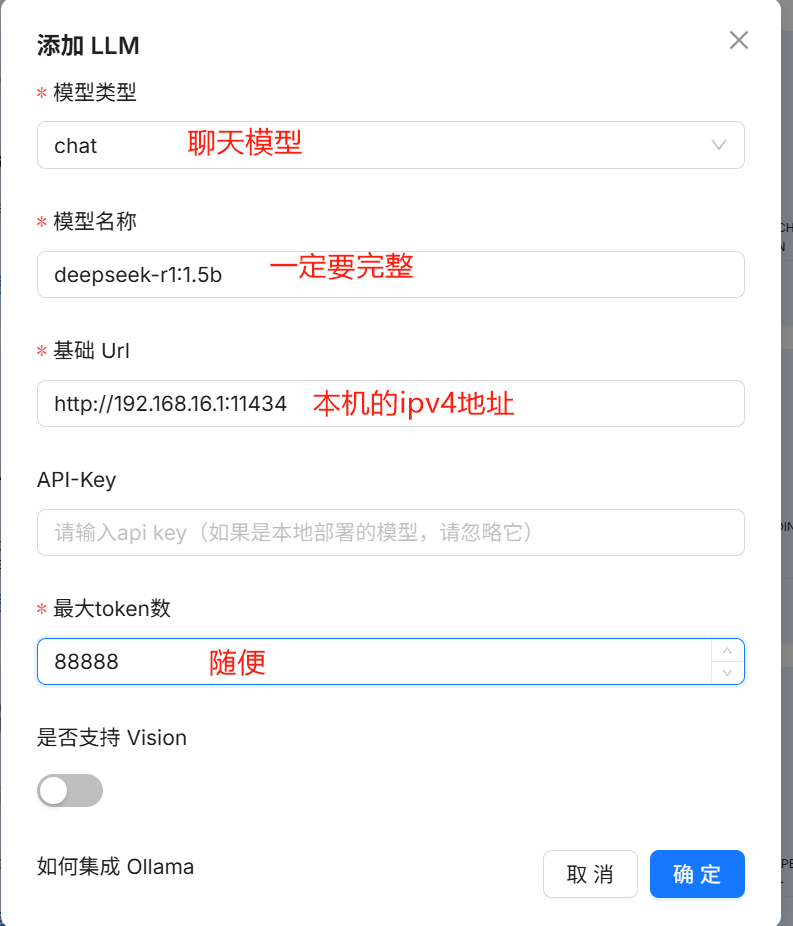This screenshot has height=926, width=793.
Task: Enable the 是否支持 Vision switch
Action: point(70,790)
